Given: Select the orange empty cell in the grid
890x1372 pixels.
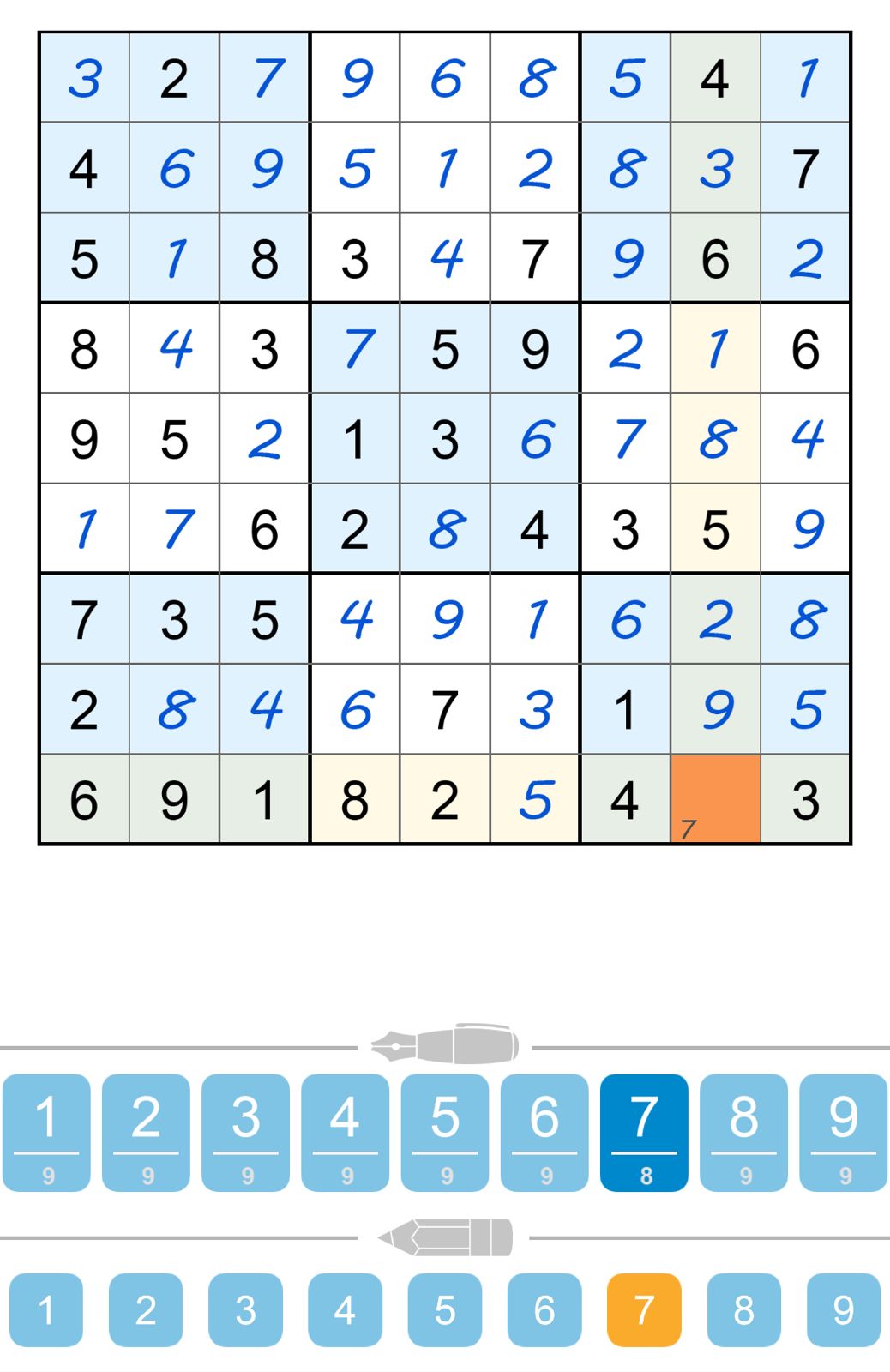Looking at the screenshot, I should tap(715, 799).
